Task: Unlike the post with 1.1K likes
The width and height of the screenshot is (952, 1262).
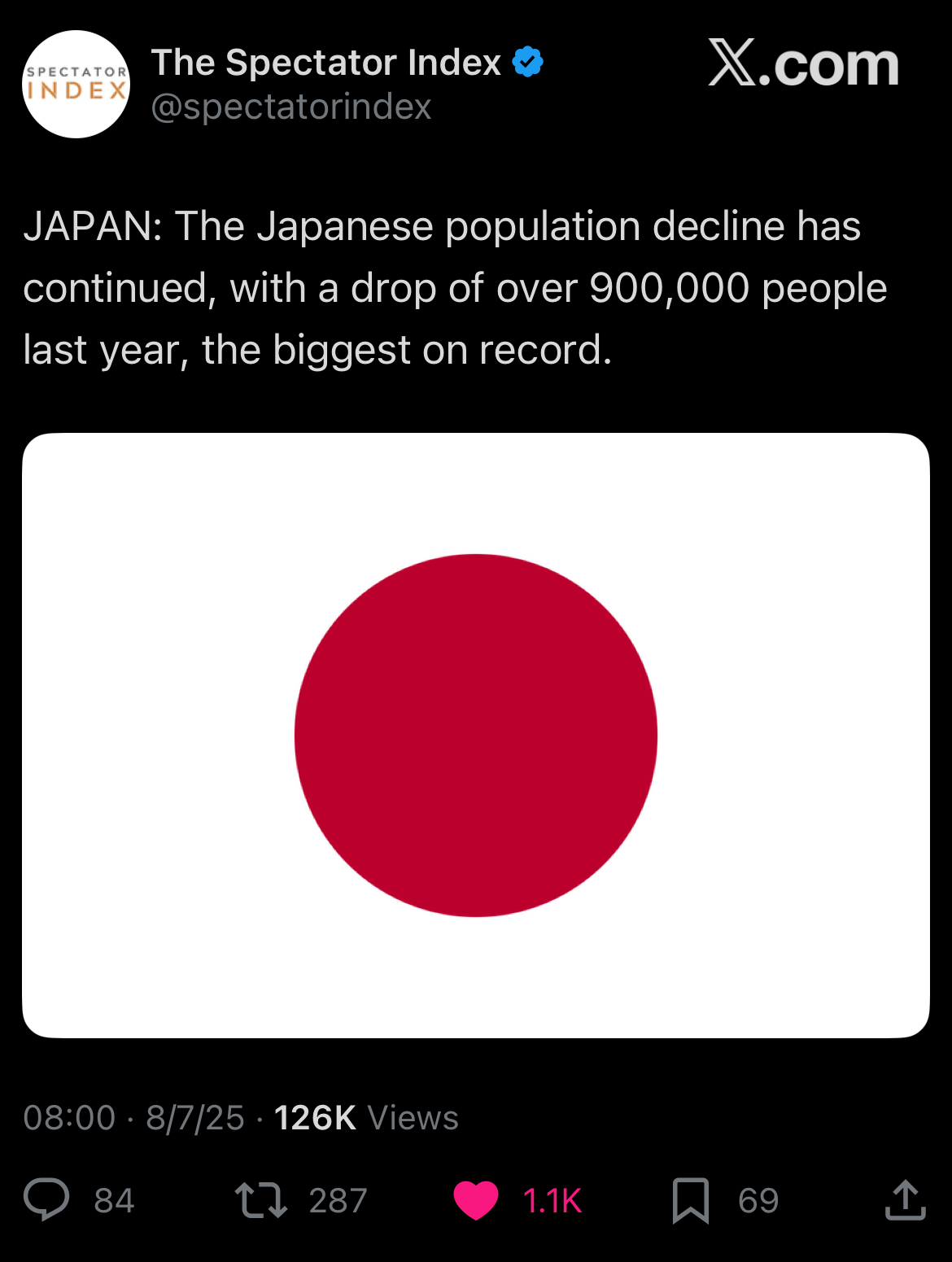Action: tap(476, 1200)
